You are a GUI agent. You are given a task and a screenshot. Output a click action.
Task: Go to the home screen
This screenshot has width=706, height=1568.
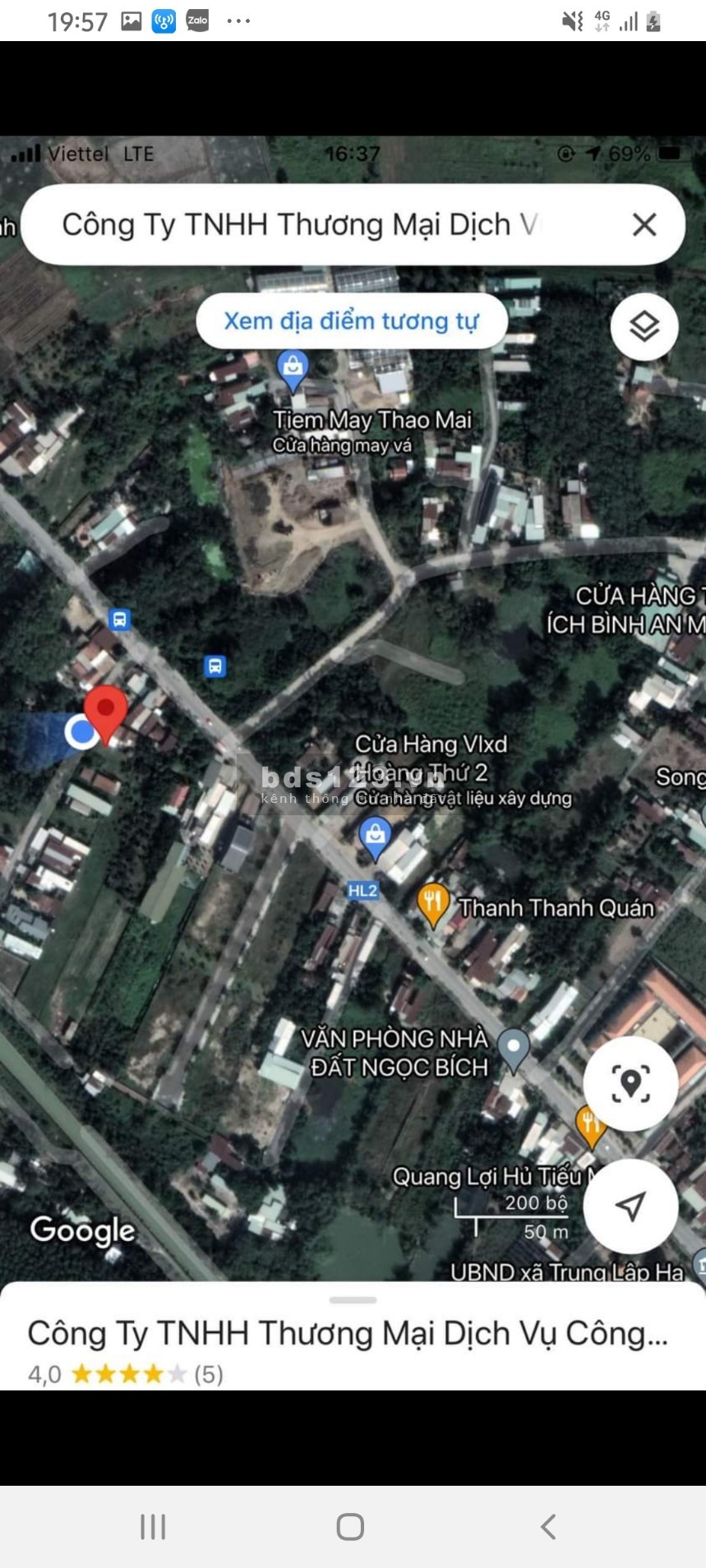point(350,1526)
